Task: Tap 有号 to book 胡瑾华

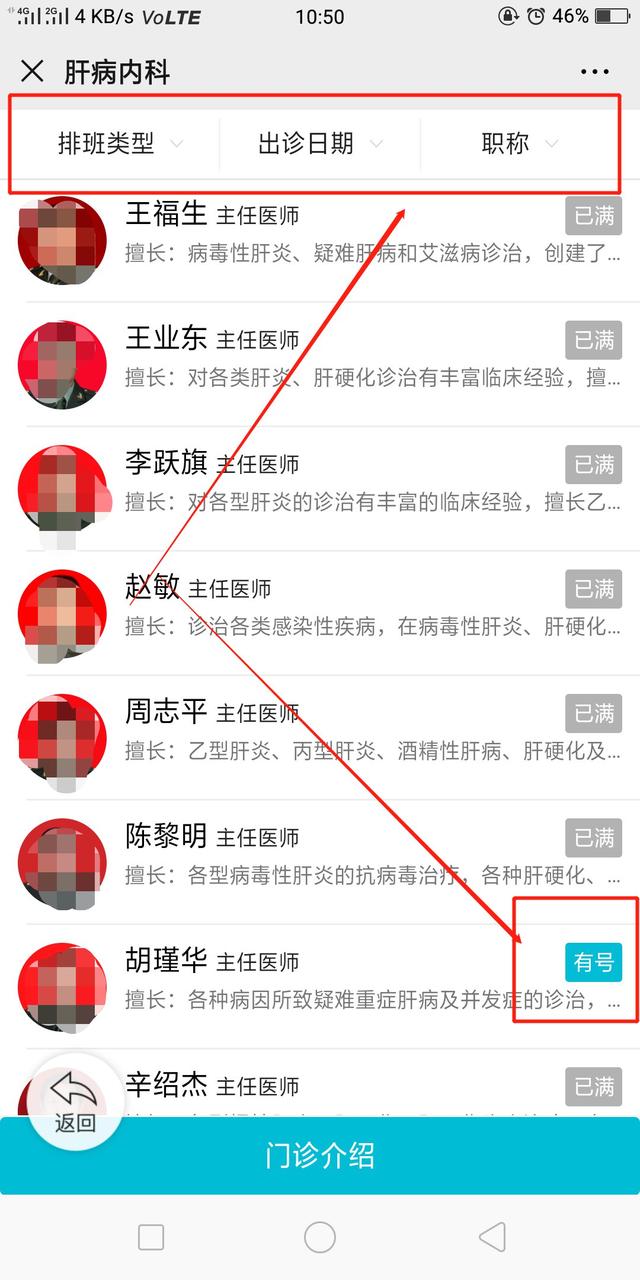Action: [x=593, y=963]
